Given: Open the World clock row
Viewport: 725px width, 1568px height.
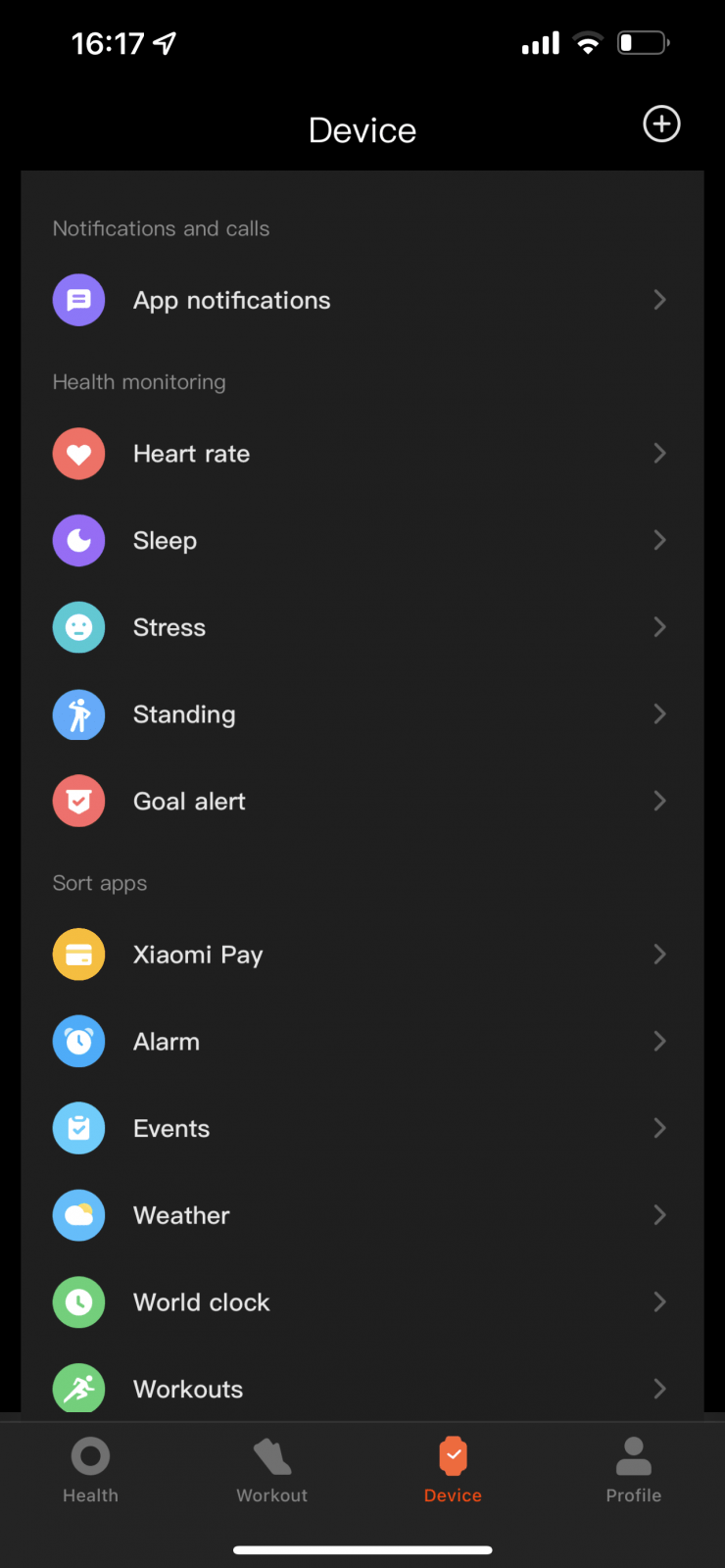Looking at the screenshot, I should pos(362,1302).
